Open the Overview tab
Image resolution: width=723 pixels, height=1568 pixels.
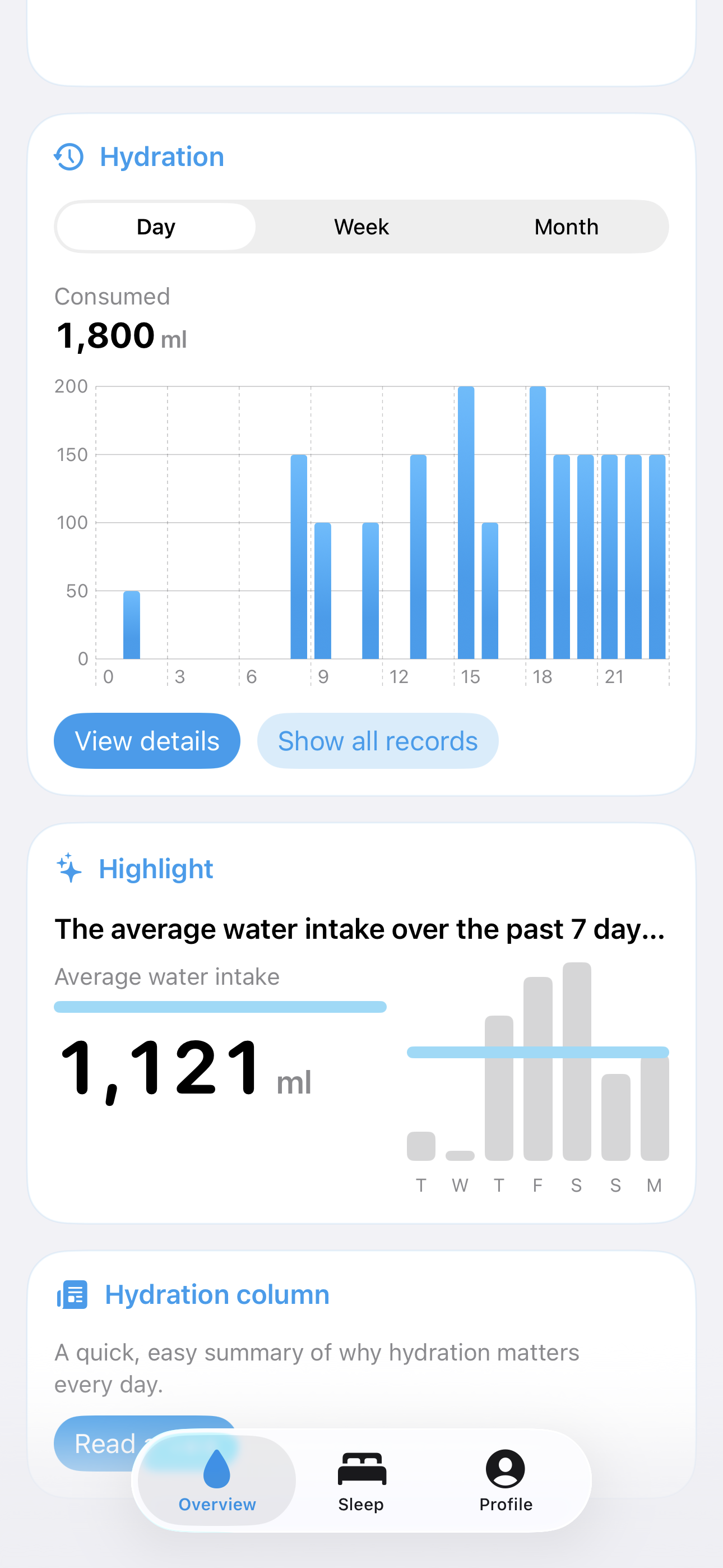(217, 1481)
